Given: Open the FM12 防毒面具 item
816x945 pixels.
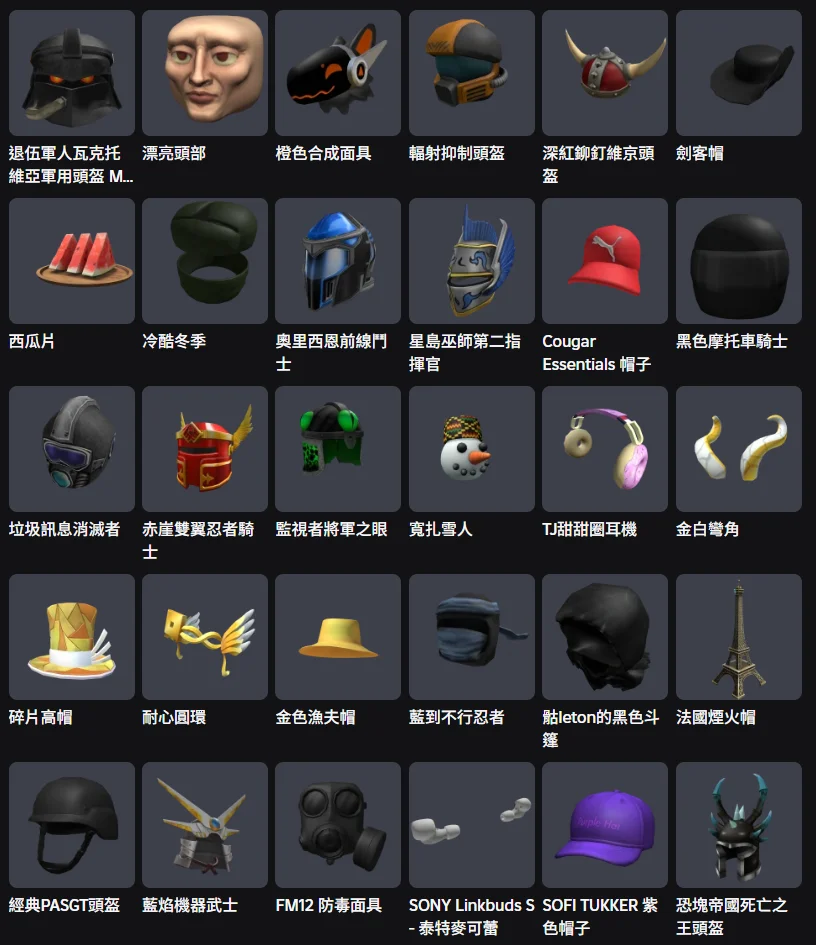Looking at the screenshot, I should point(338,825).
